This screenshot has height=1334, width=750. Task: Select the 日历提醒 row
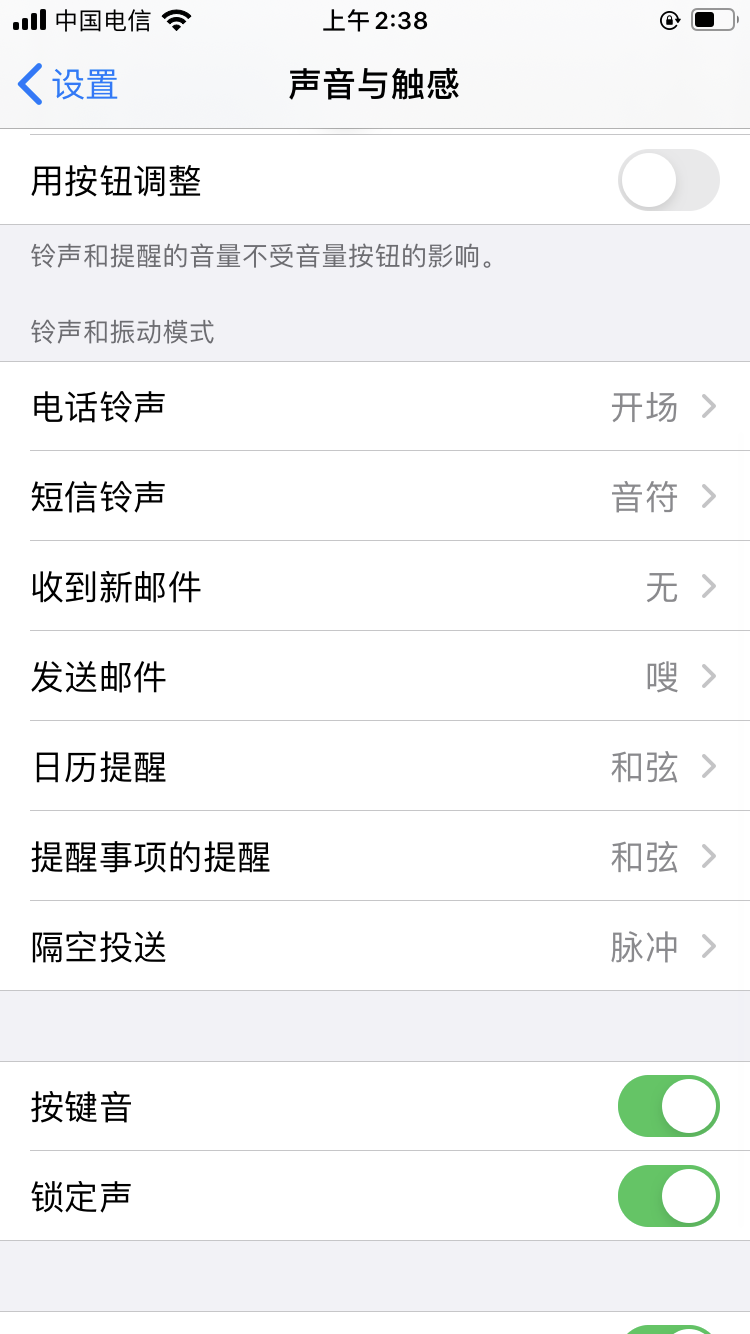pyautogui.click(x=375, y=766)
